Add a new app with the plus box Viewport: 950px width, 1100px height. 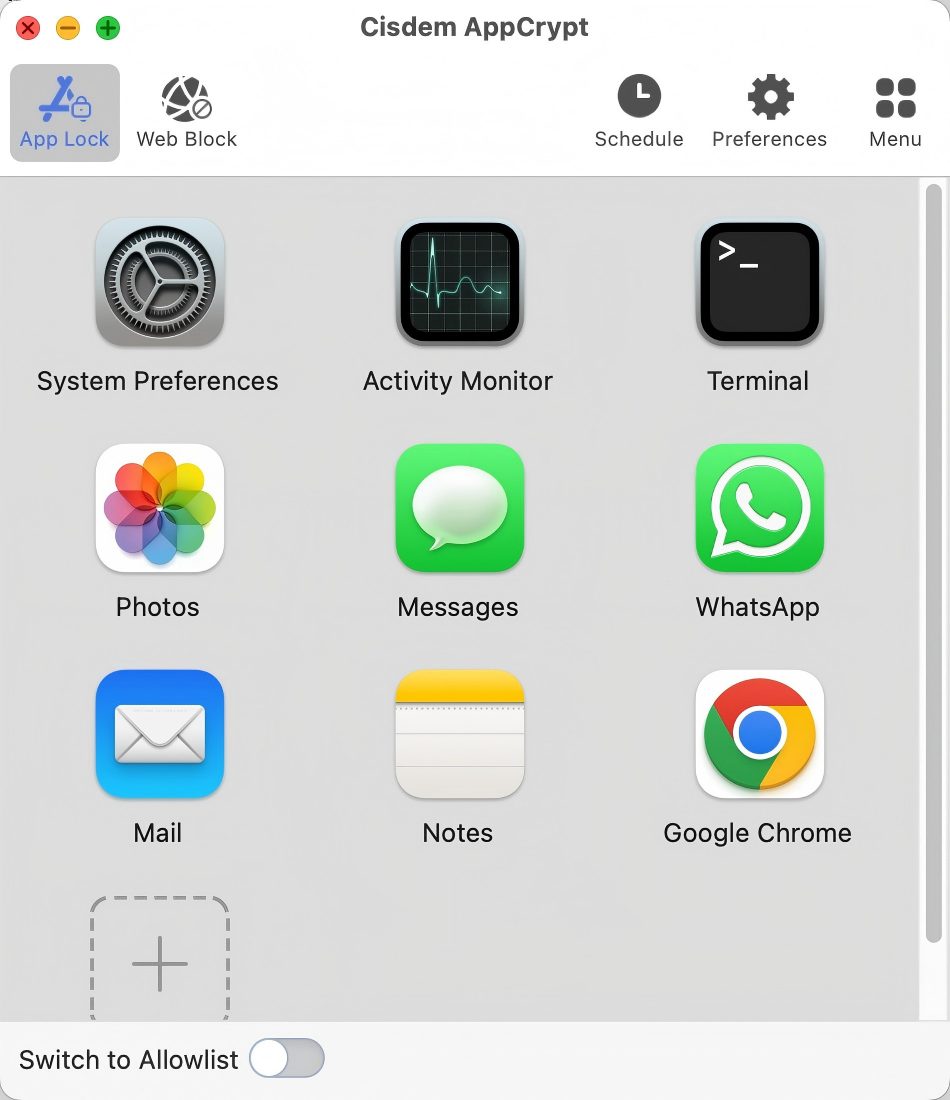(159, 962)
